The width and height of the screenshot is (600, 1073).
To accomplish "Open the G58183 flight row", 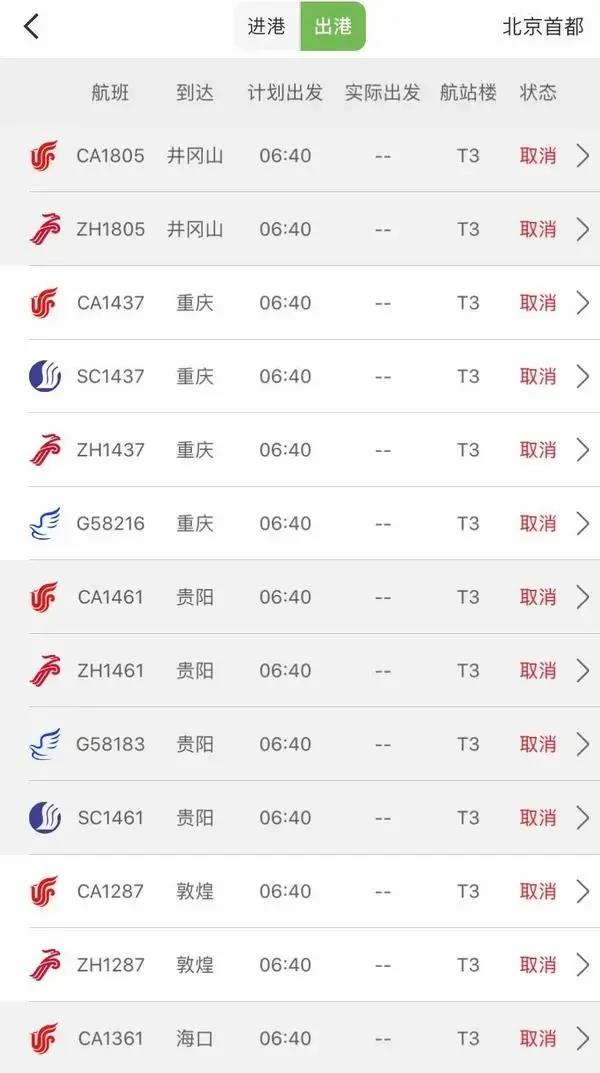I will pos(300,744).
